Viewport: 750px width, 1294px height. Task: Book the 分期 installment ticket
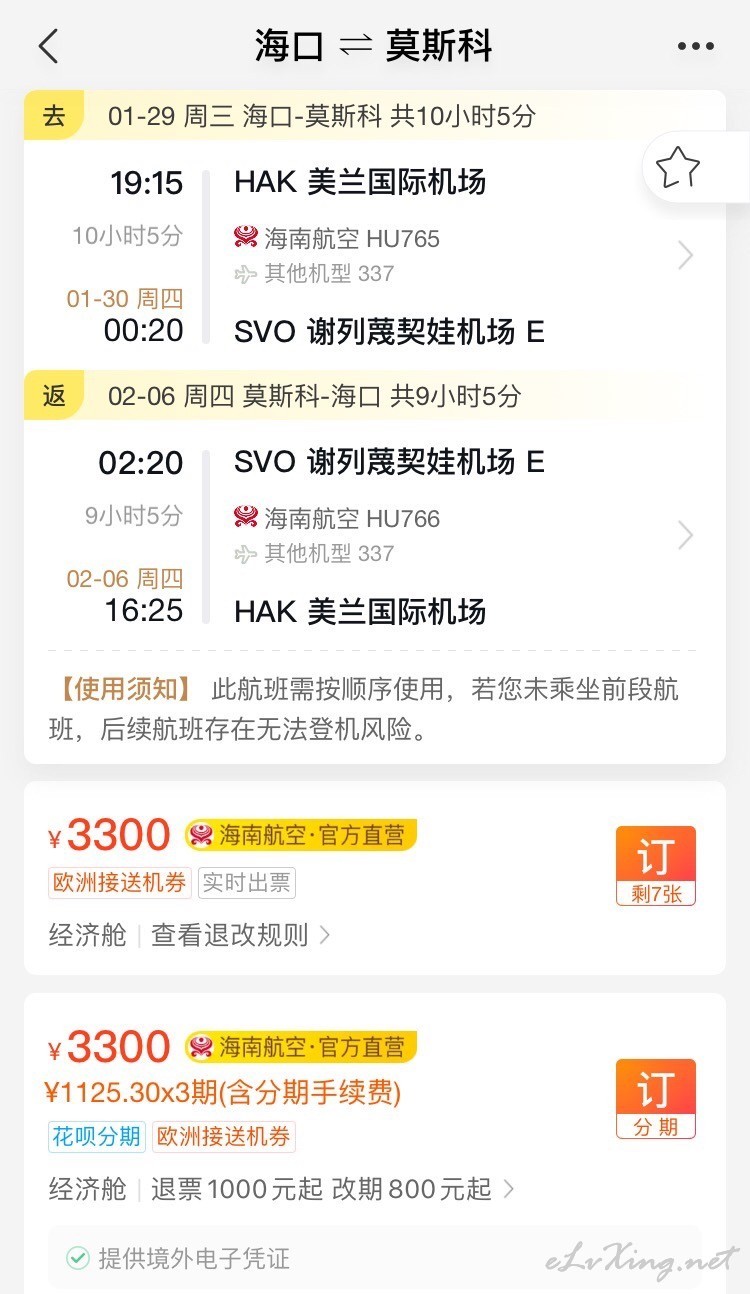pyautogui.click(x=656, y=1099)
